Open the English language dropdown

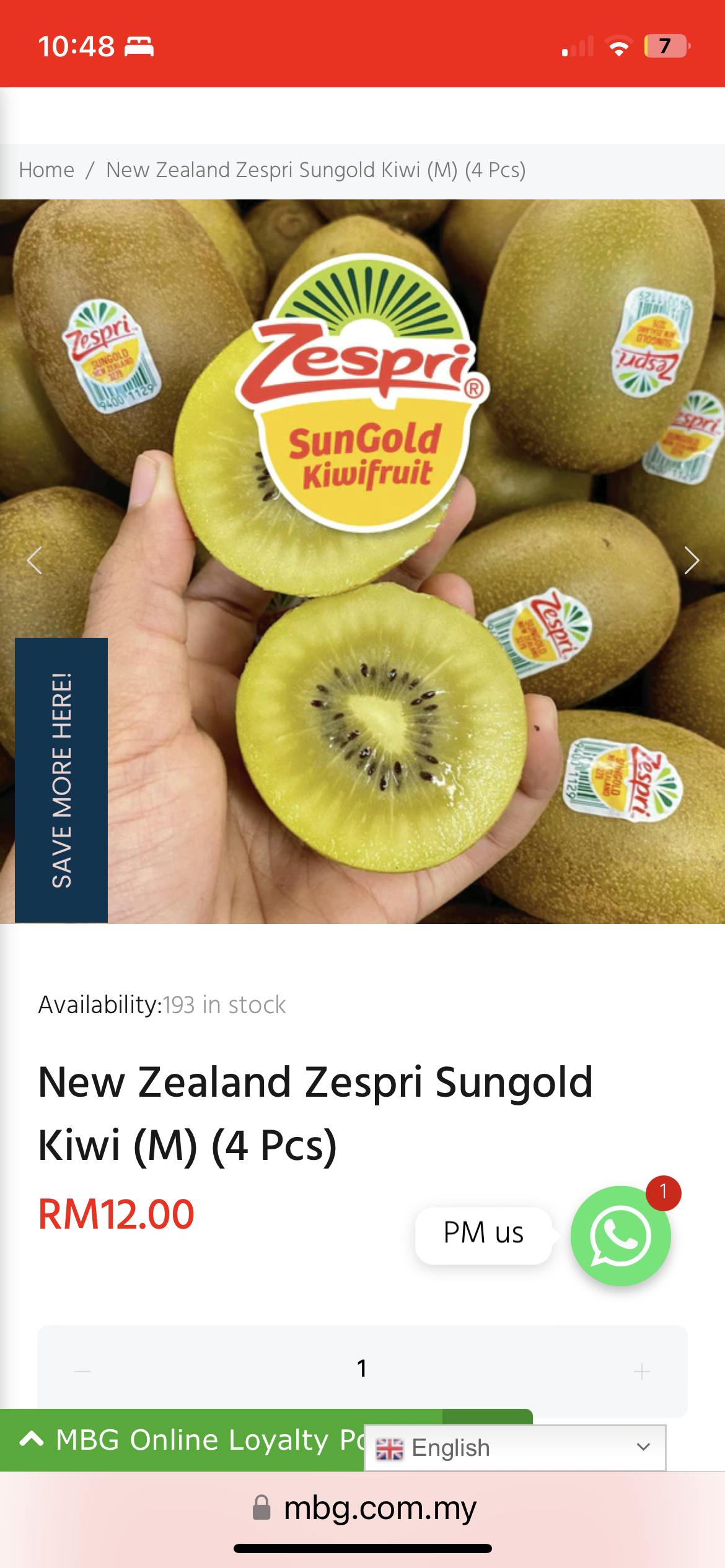pos(514,1448)
